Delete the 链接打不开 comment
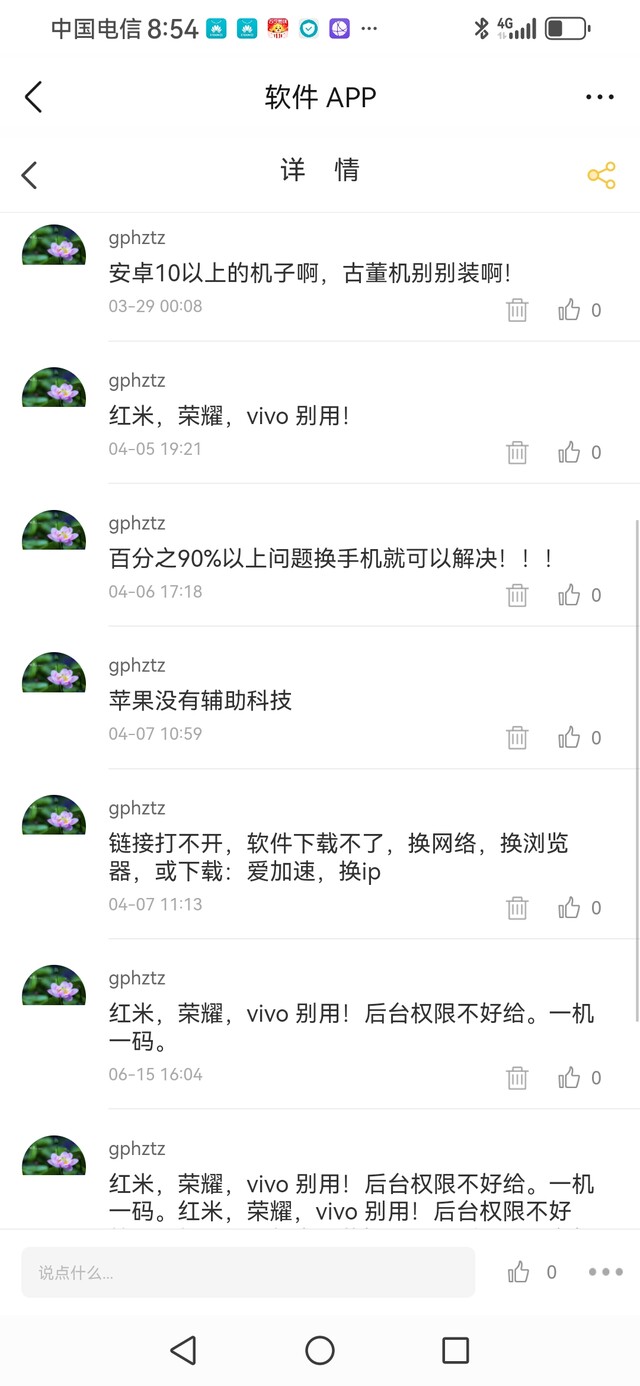The width and height of the screenshot is (640, 1386). tap(517, 908)
